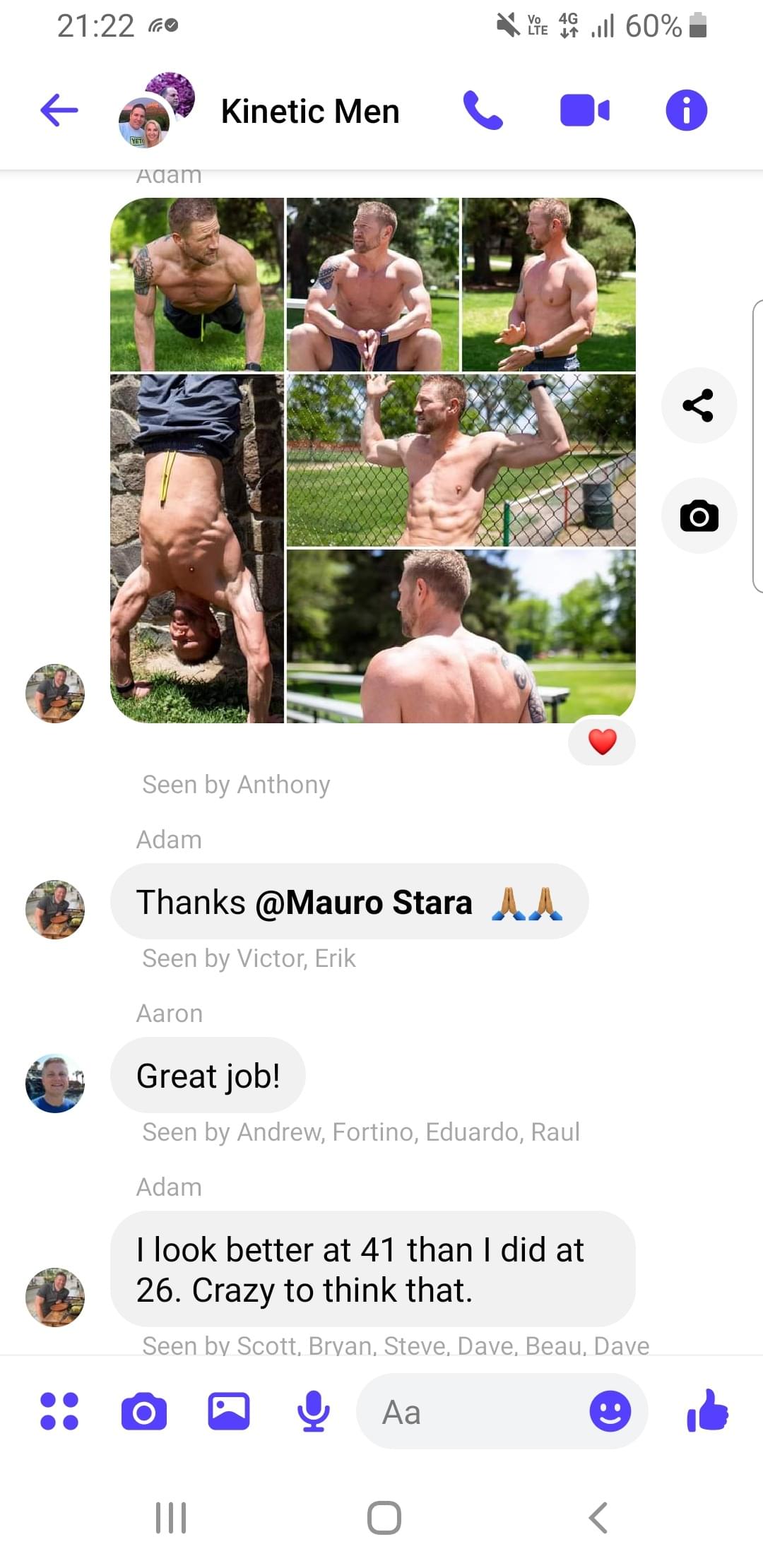Share the photo collage message
Viewport: 763px width, 1568px height.
click(698, 405)
